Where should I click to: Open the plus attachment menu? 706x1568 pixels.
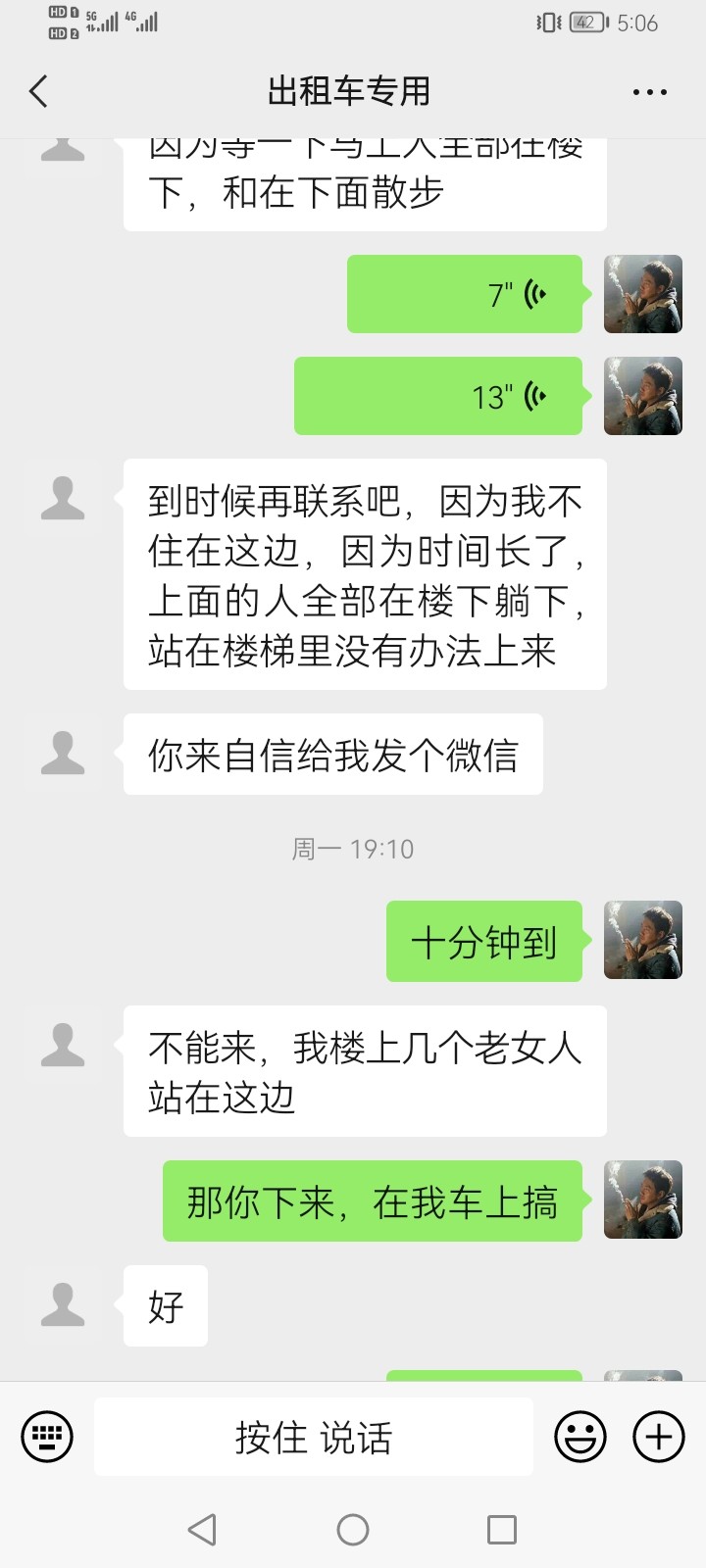pos(659,1437)
